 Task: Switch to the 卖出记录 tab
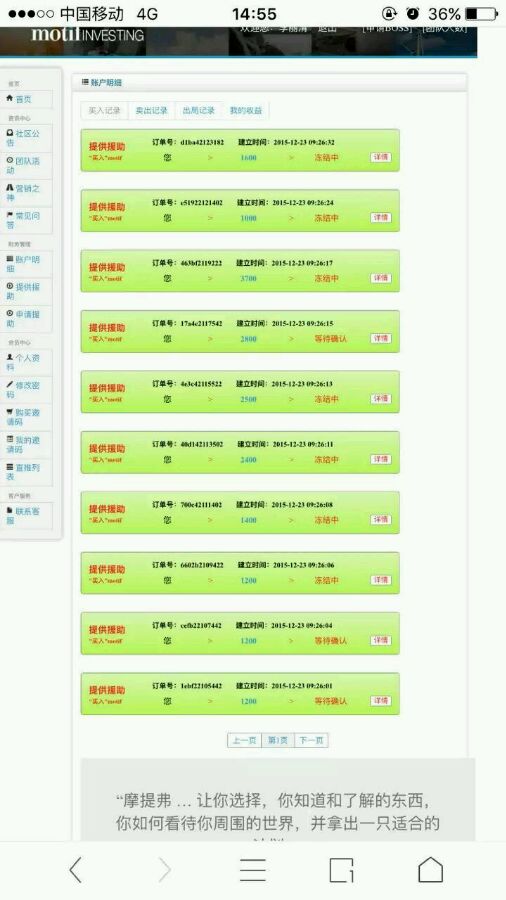coord(151,110)
